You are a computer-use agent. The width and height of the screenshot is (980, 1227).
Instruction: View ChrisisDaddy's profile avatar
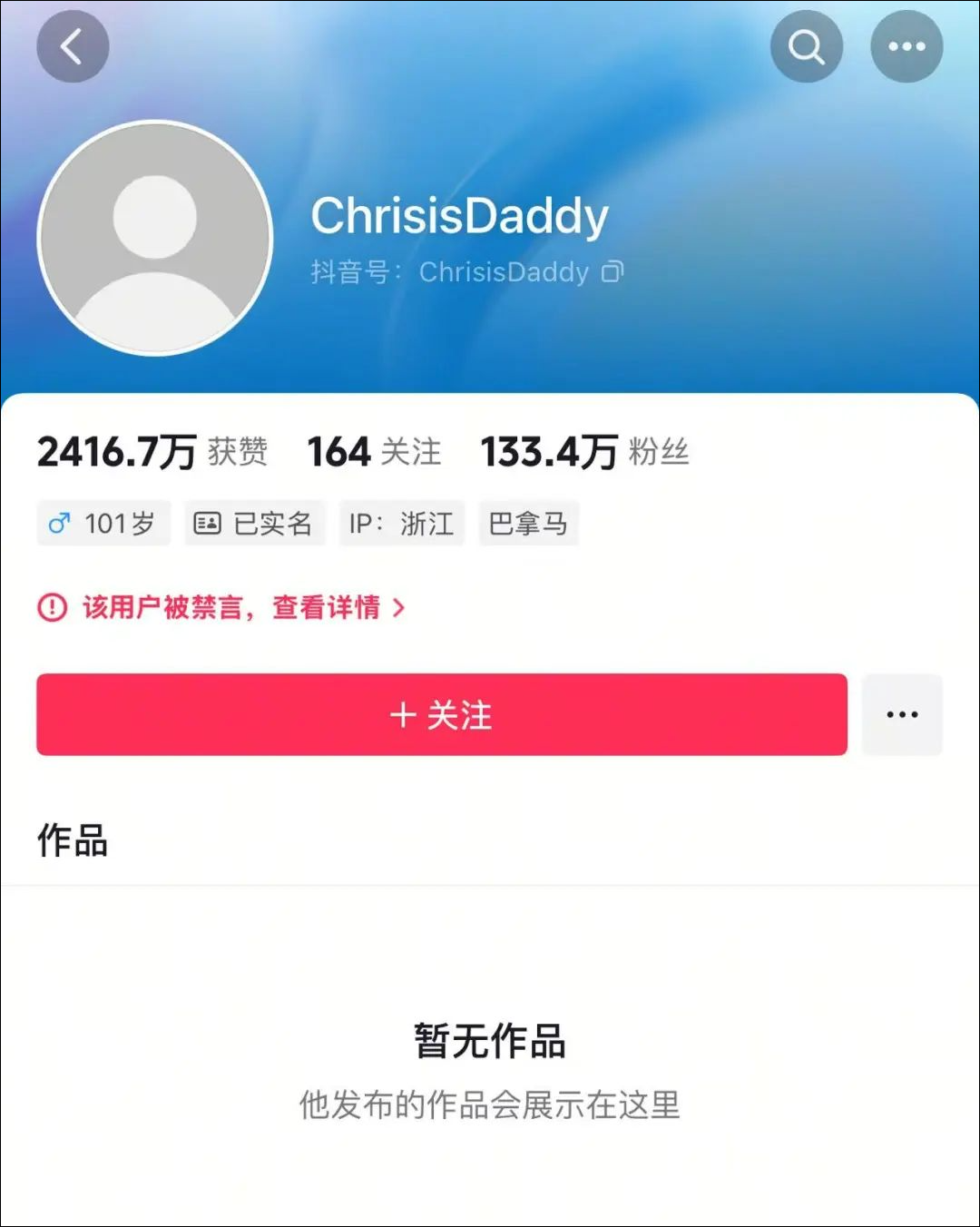[155, 238]
